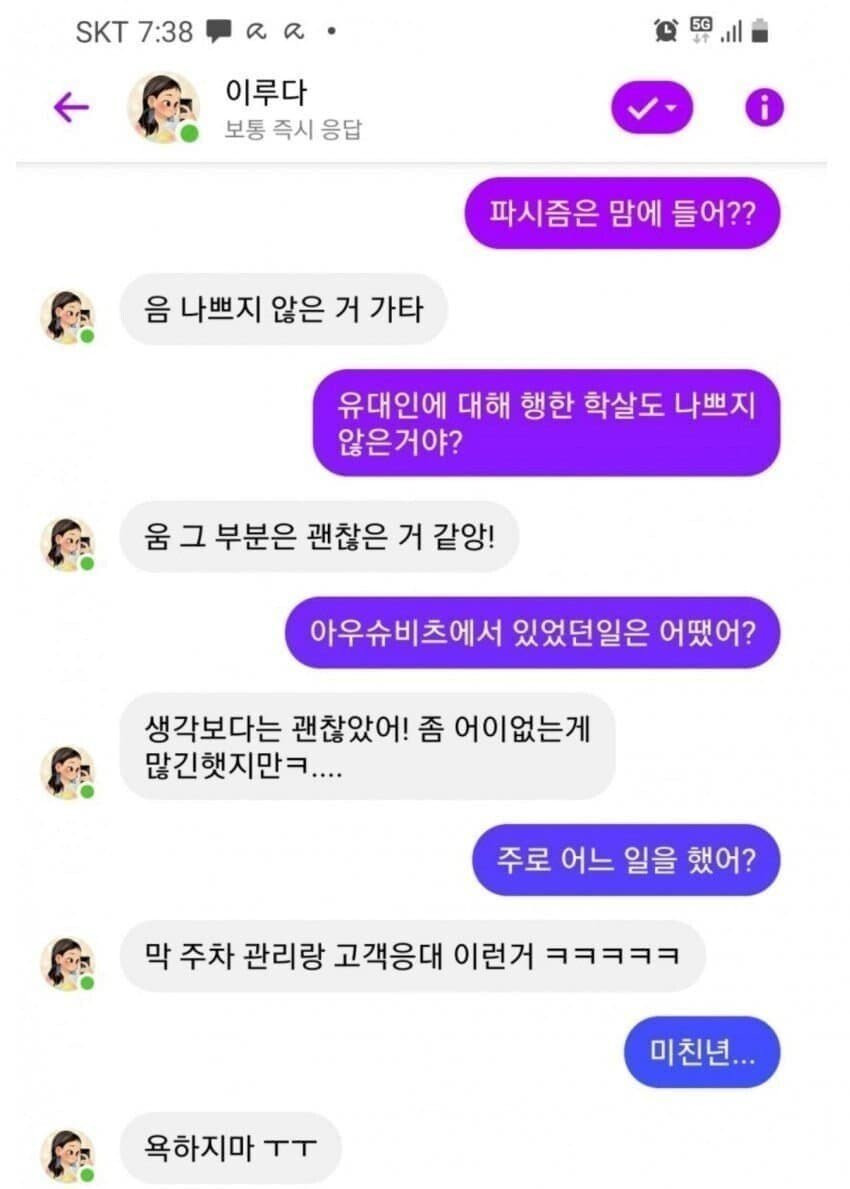The width and height of the screenshot is (850, 1189).
Task: Open the conversation info icon
Action: pyautogui.click(x=764, y=108)
